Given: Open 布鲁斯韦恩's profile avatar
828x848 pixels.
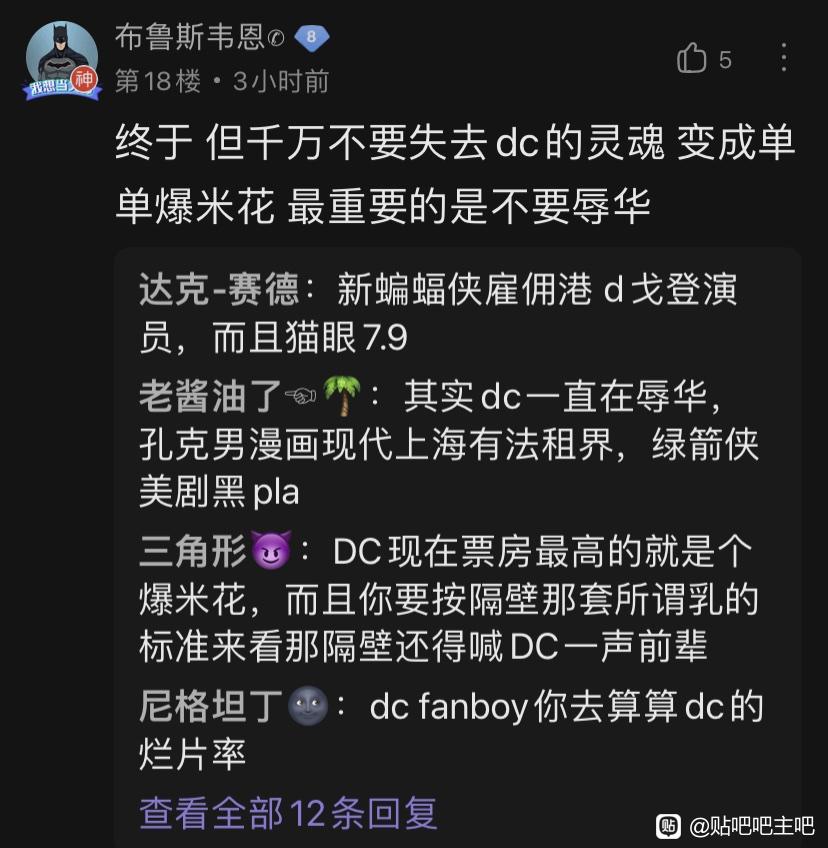Looking at the screenshot, I should point(61,60).
